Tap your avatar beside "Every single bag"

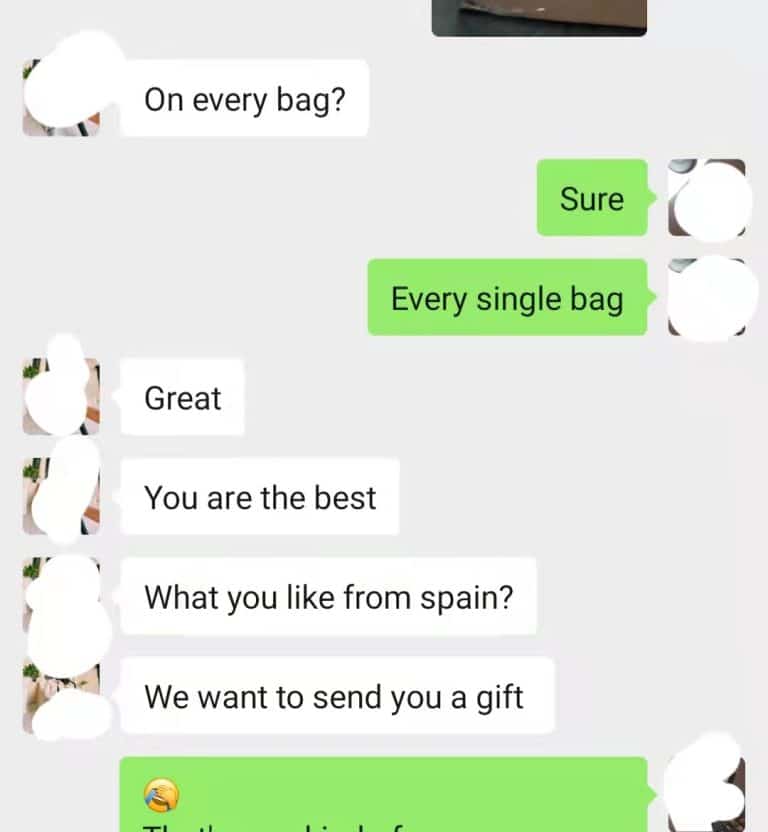pos(707,297)
